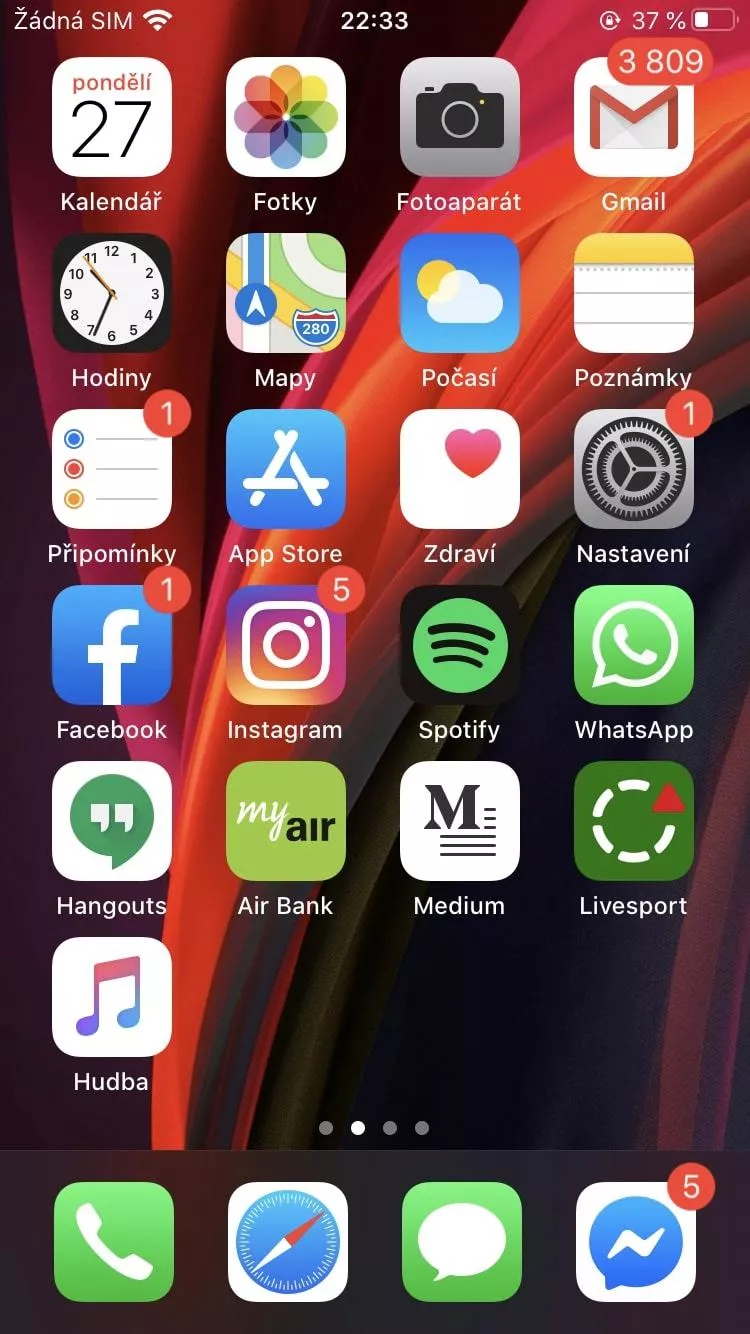Open Fotoaparát camera app

(460, 117)
